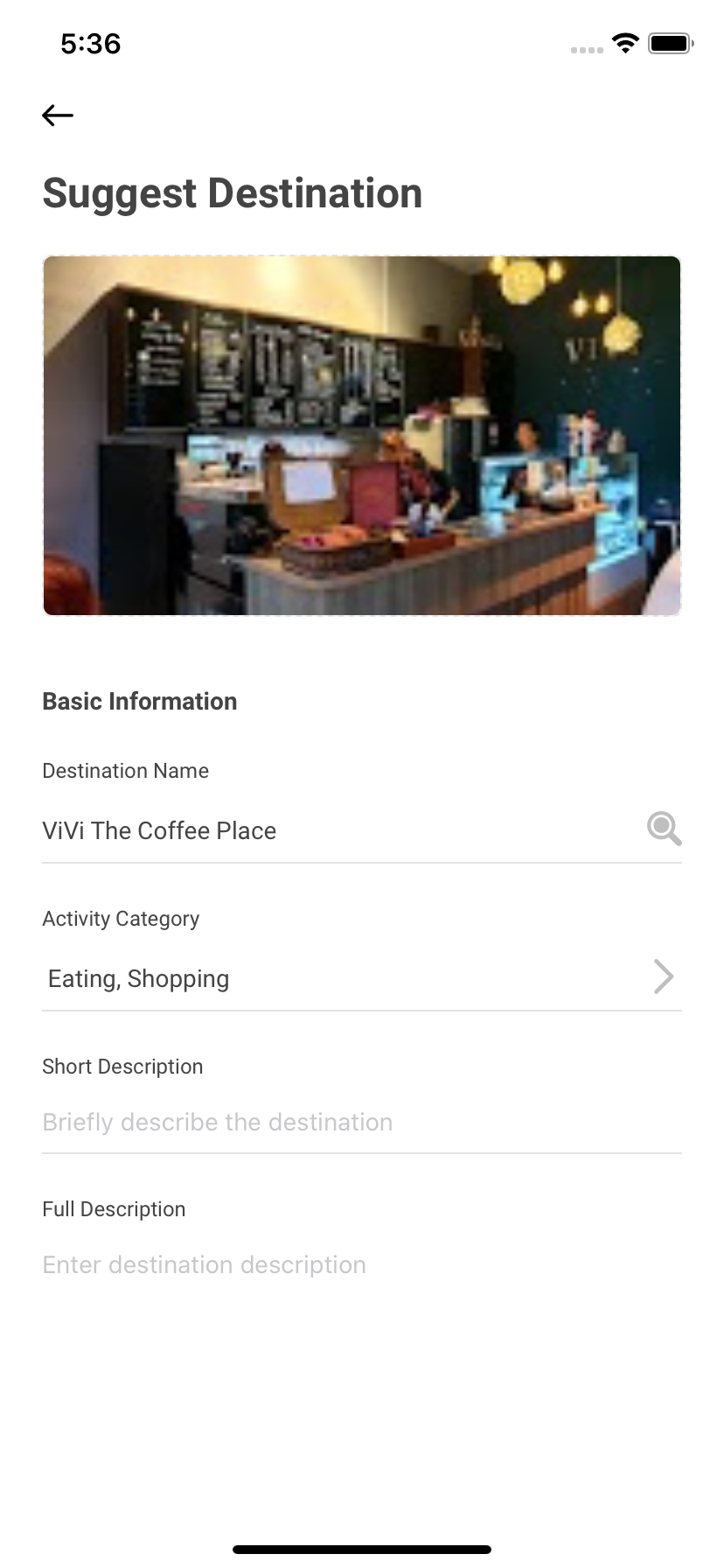Screen dimensions: 724x1568
Task: Focus the Full Description text field
Action: point(362,1265)
